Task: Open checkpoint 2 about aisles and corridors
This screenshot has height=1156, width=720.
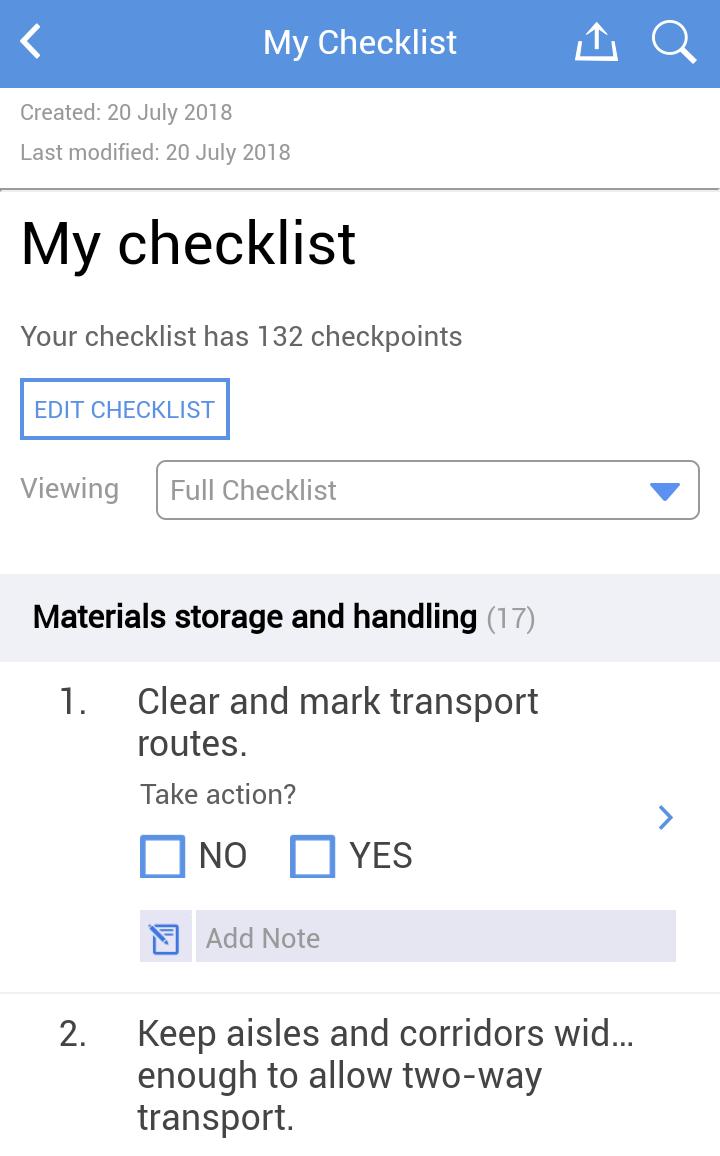Action: pos(385,1075)
